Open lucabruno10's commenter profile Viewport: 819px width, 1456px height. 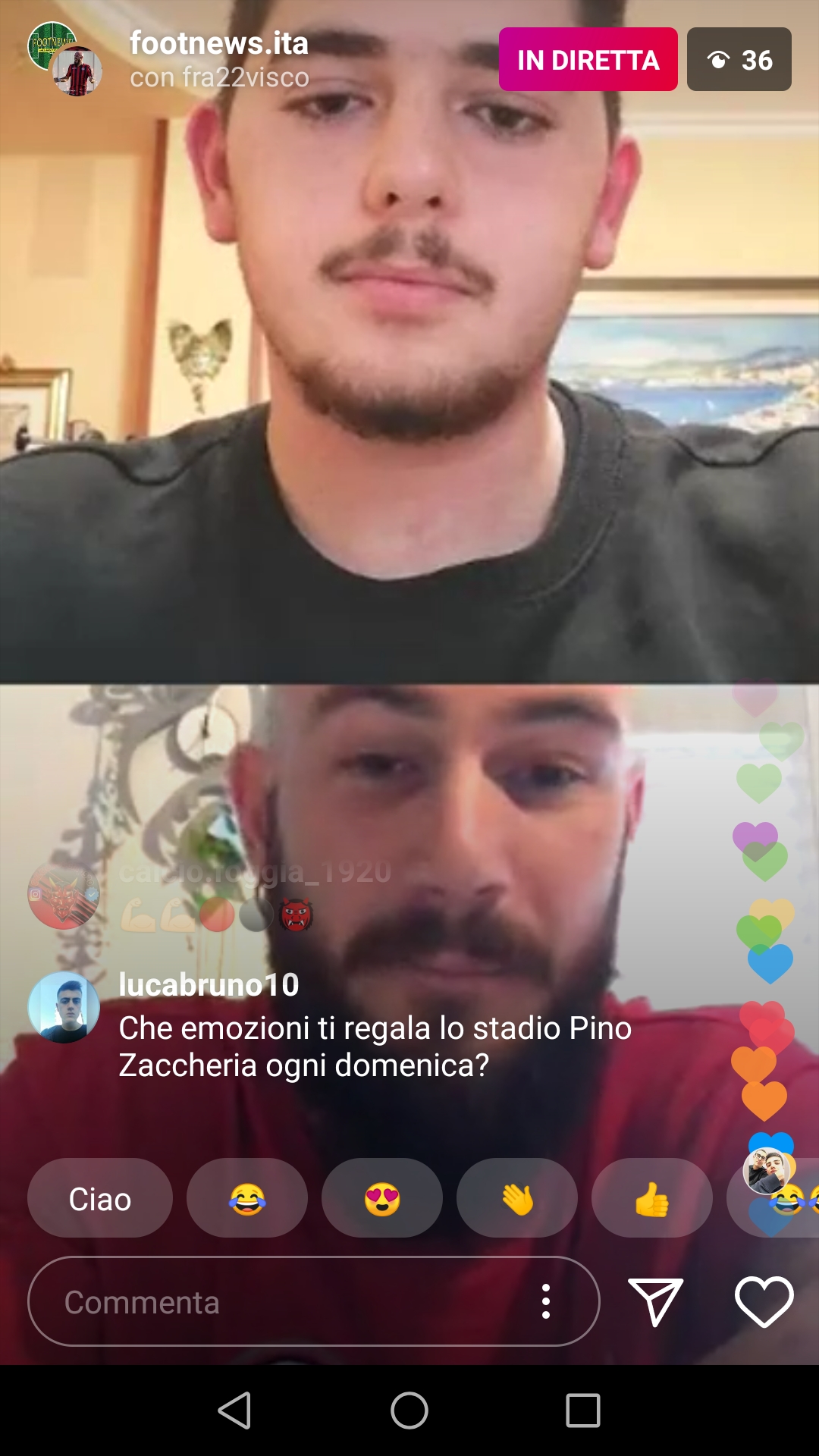(209, 984)
